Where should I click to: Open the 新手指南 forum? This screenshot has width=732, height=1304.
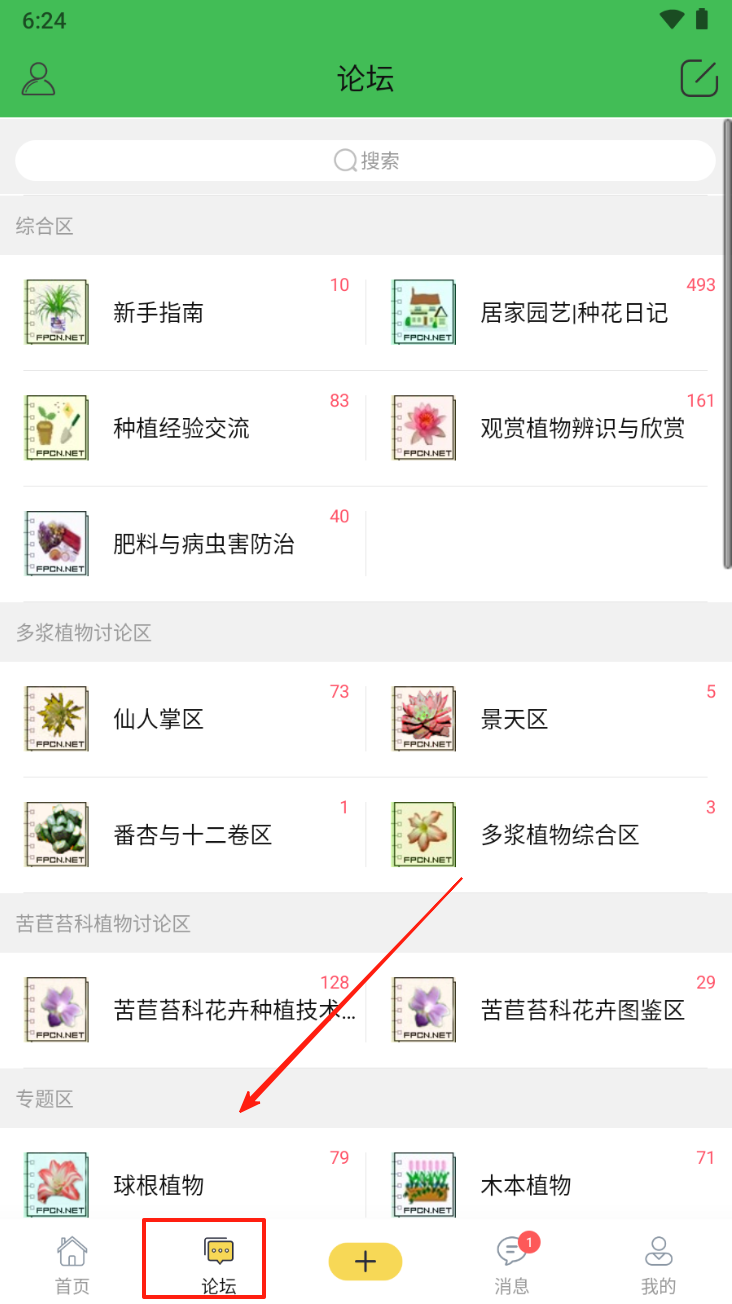(158, 313)
